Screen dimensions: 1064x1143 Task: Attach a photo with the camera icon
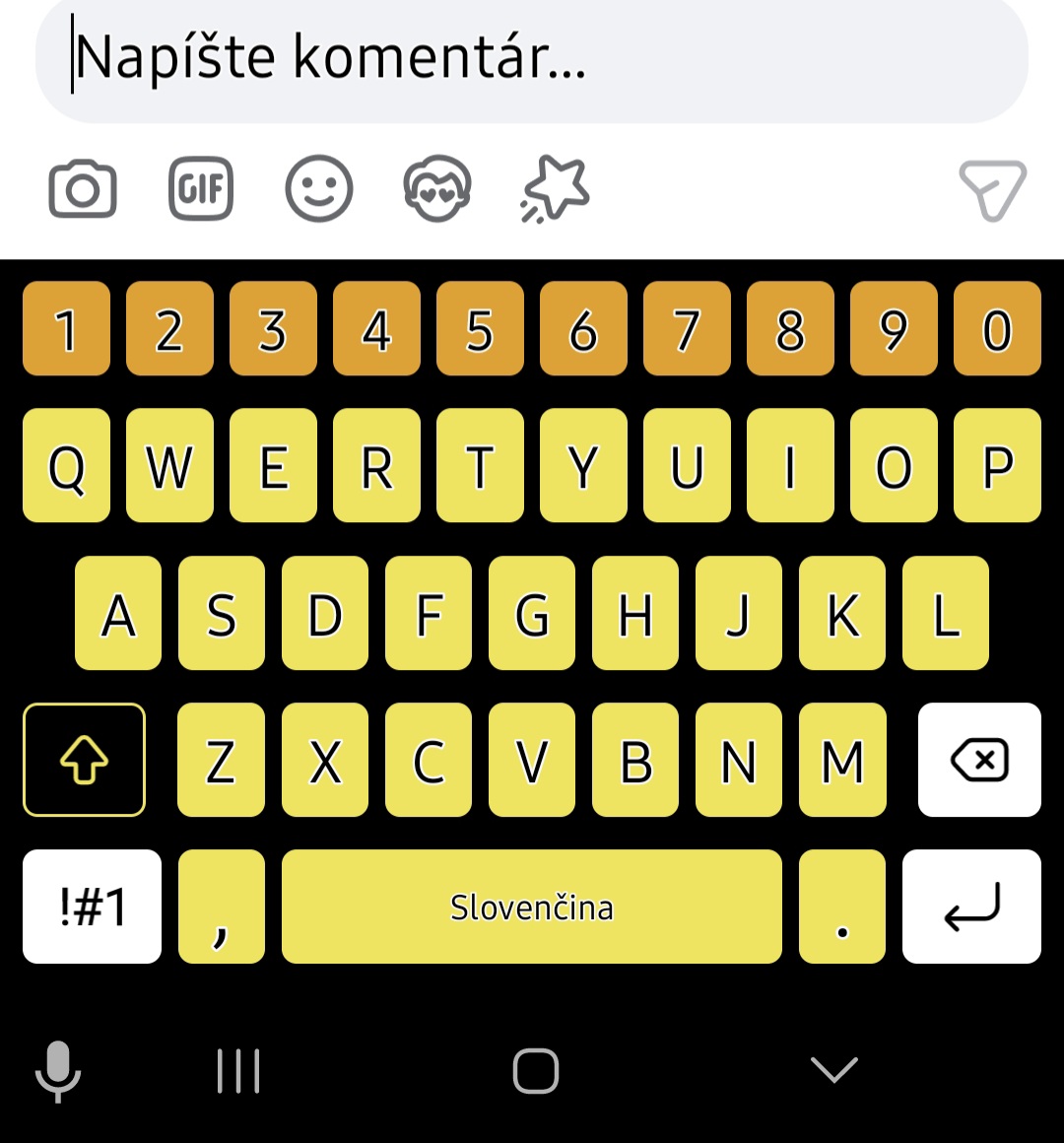point(83,188)
